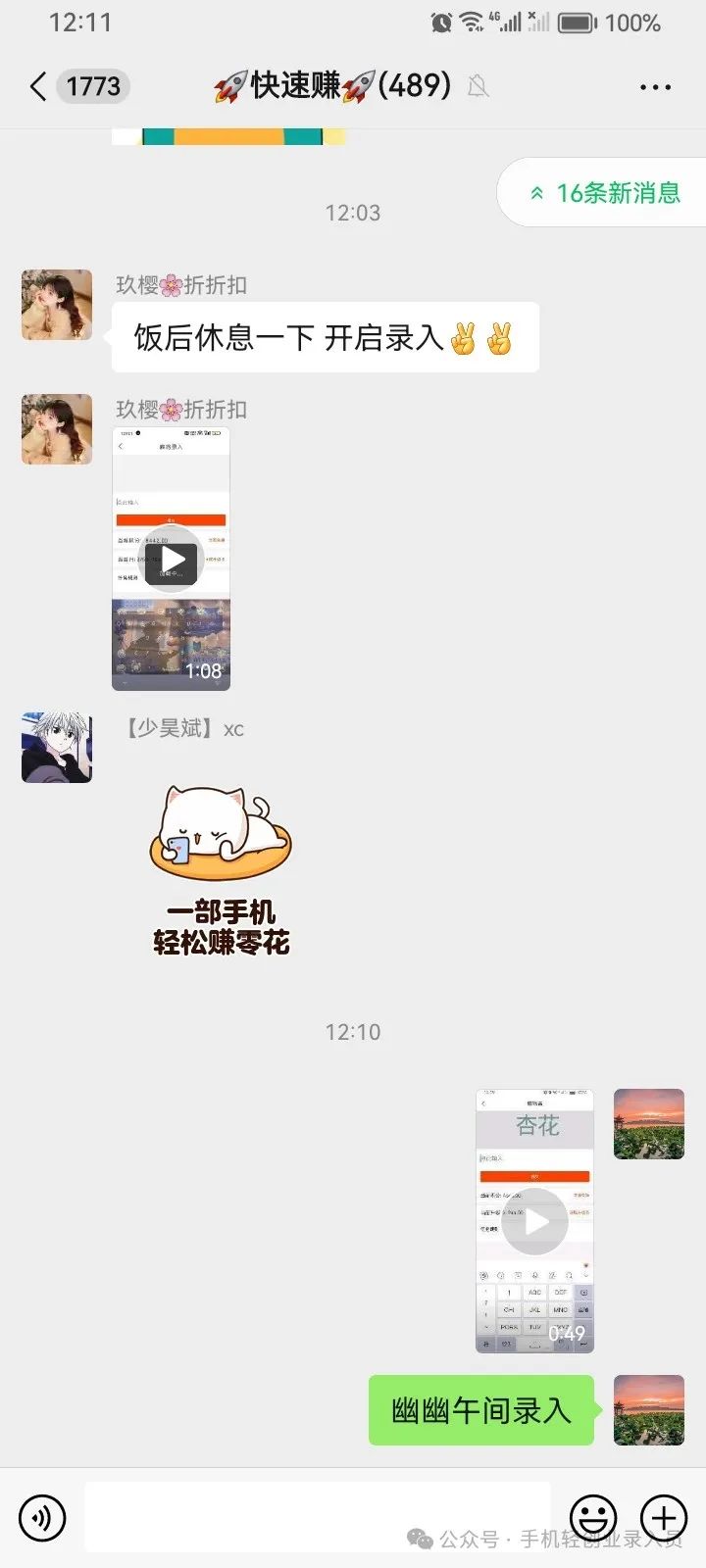View 少昊斌 xc's profile avatar
706x1568 pixels.
(57, 748)
